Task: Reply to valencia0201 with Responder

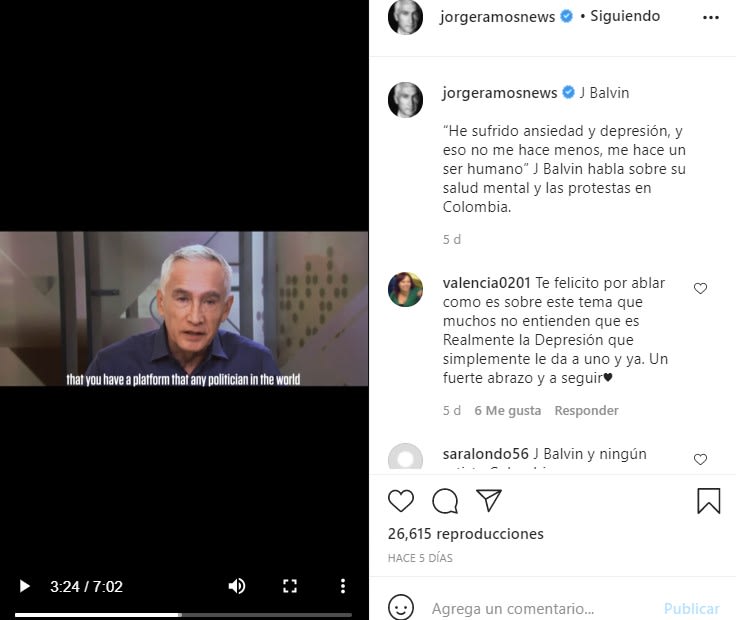Action: (x=586, y=410)
